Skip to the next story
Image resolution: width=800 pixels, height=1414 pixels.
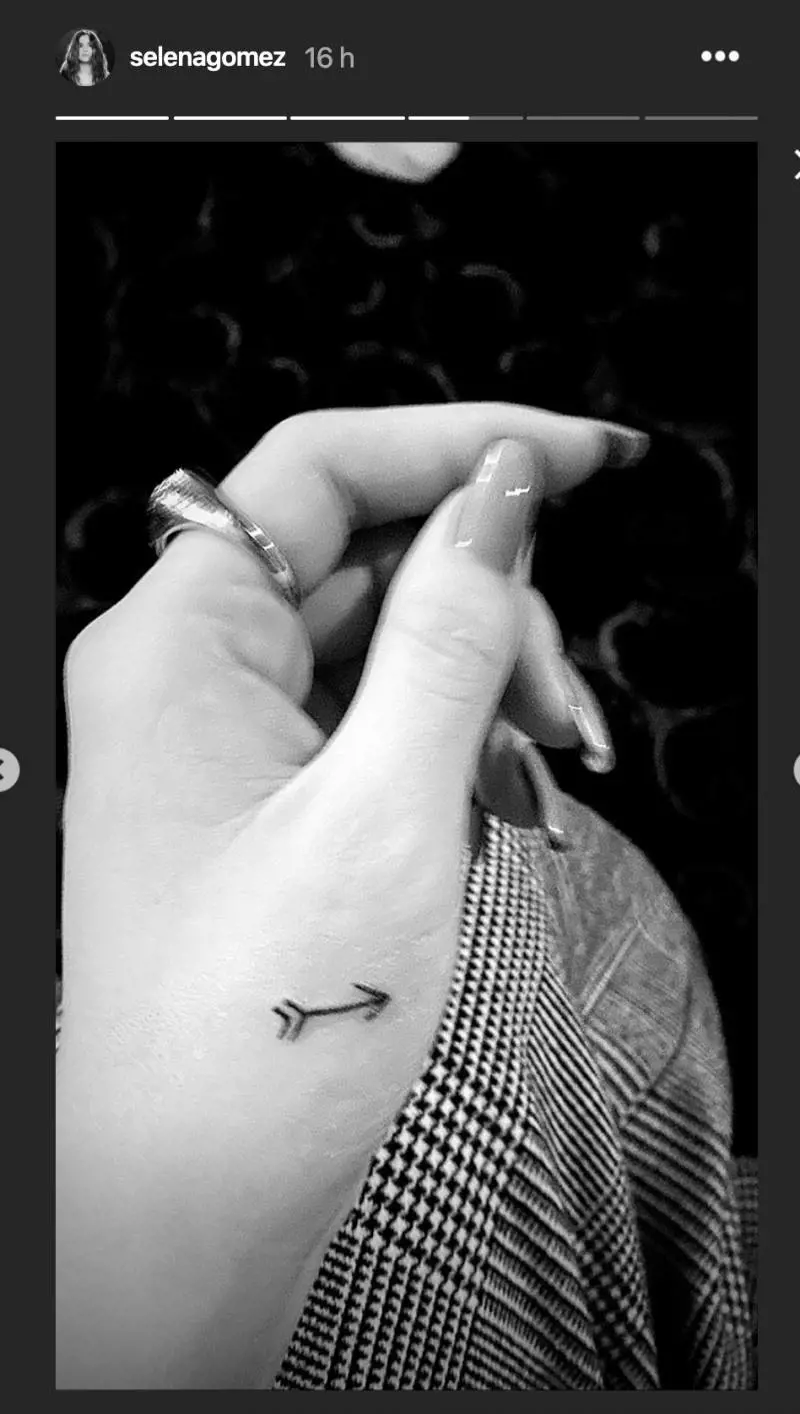(795, 770)
